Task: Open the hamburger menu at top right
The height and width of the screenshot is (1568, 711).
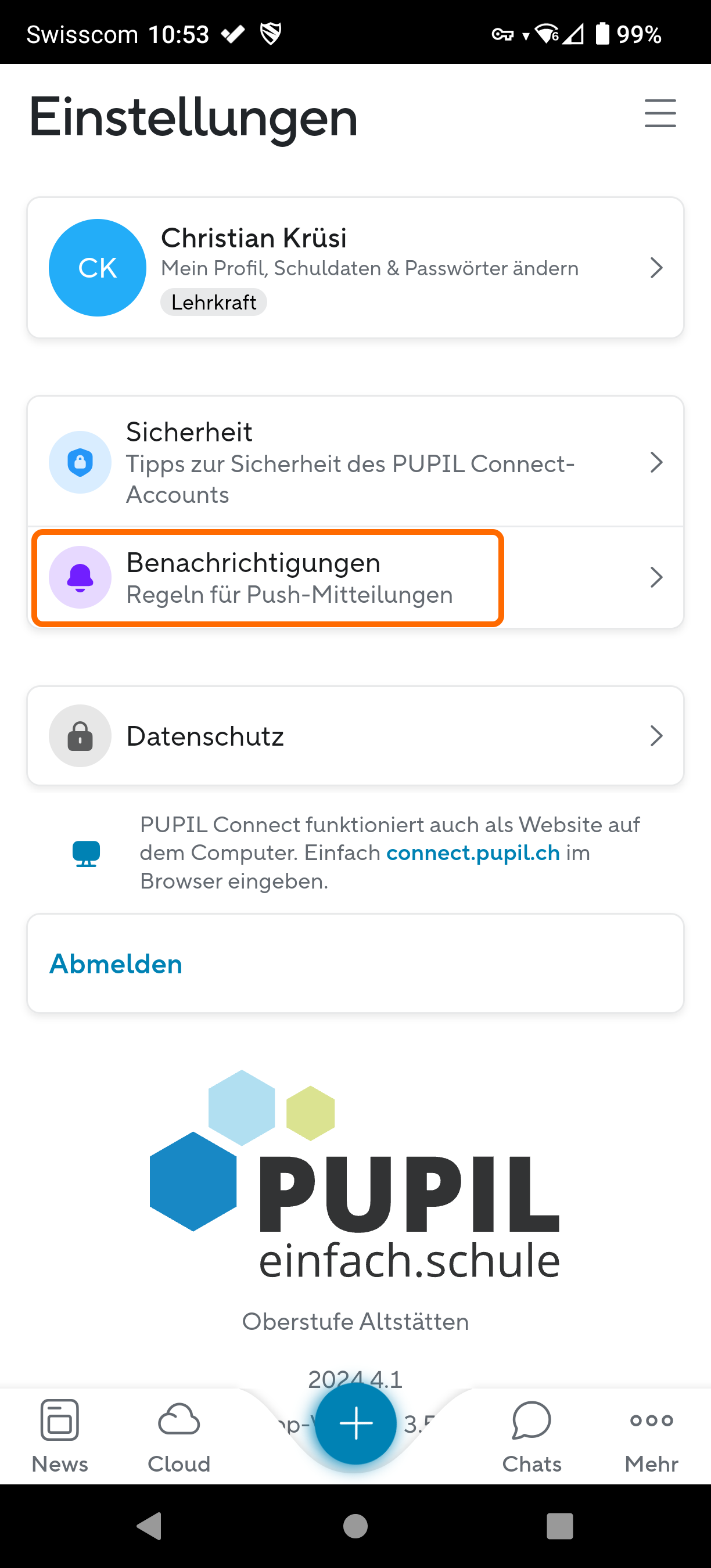Action: (660, 113)
